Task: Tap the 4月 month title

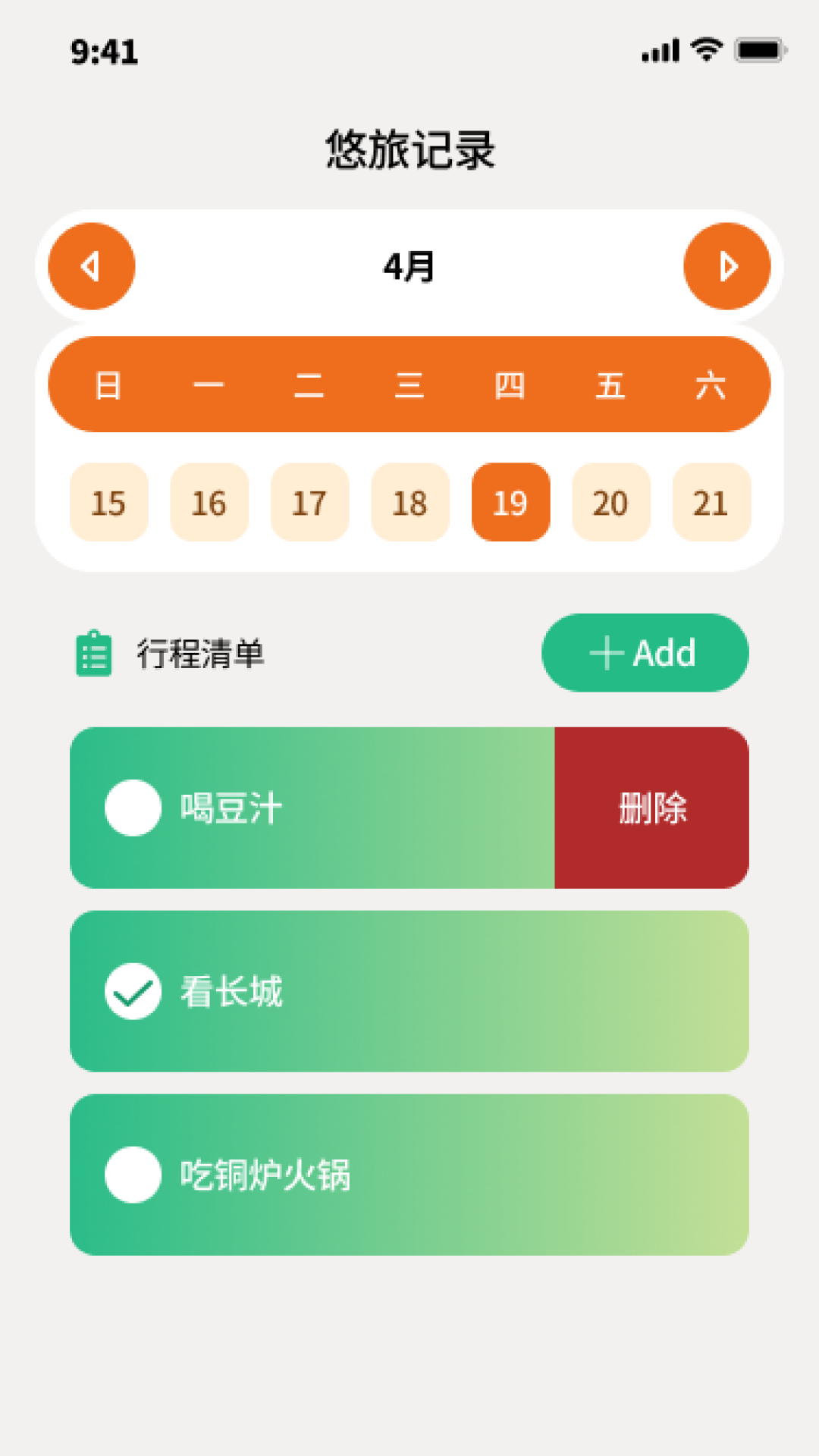Action: pyautogui.click(x=409, y=266)
